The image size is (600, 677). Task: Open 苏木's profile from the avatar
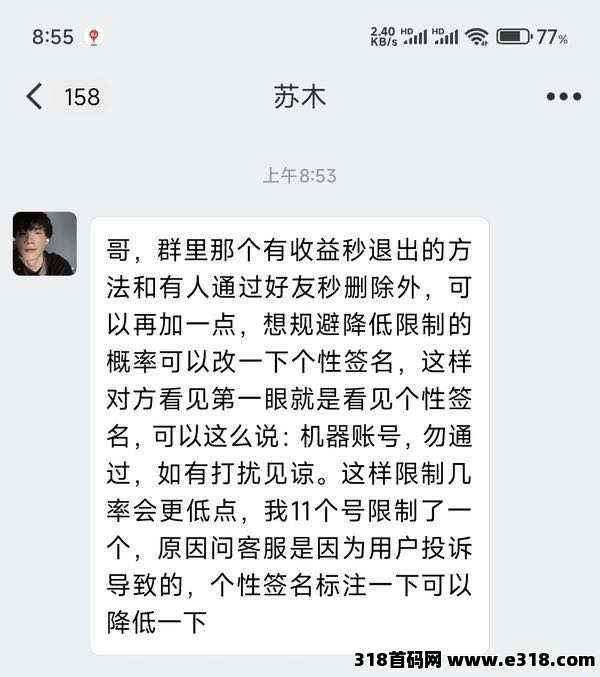tap(45, 243)
